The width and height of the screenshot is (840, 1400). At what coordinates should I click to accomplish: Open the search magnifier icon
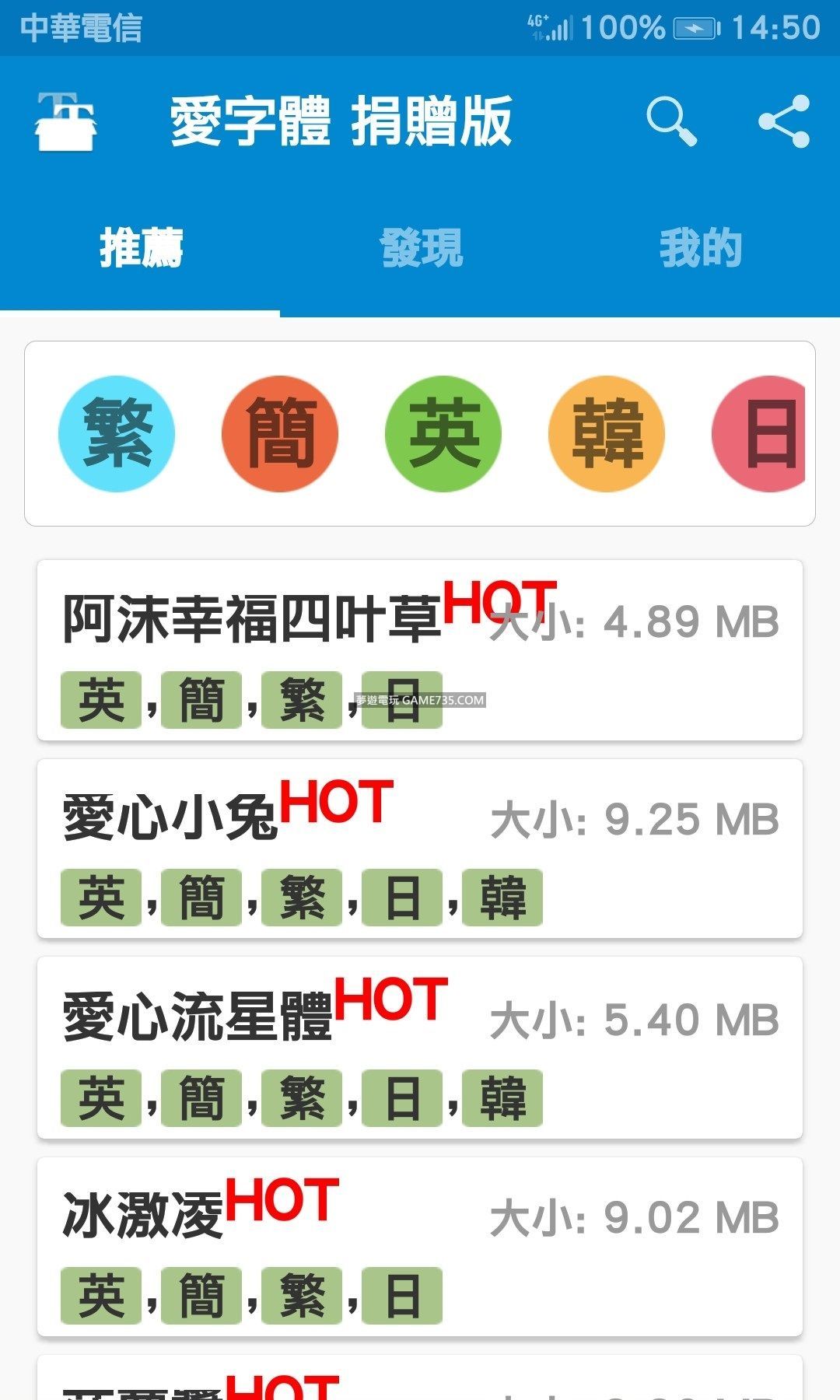point(670,121)
